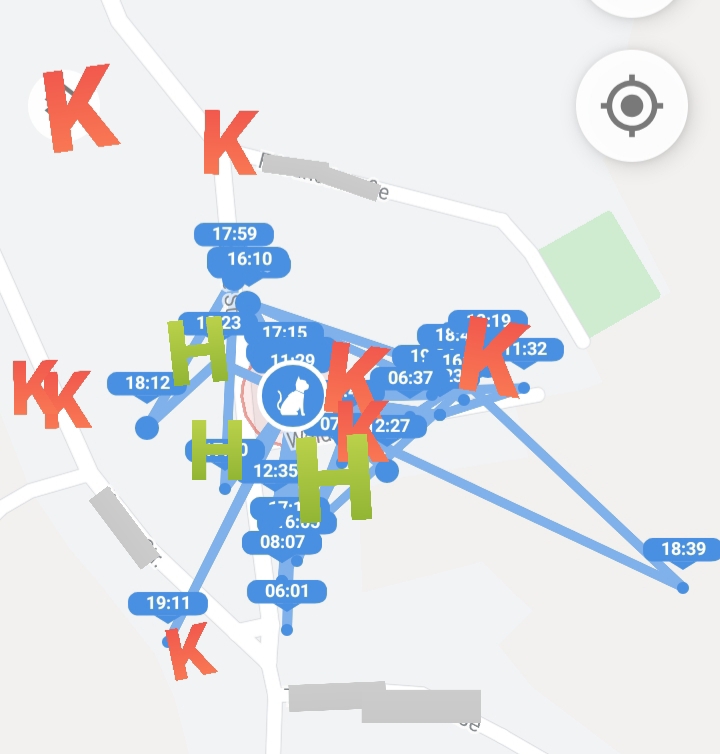
Task: Select the 17:59 position marker
Action: pos(235,235)
